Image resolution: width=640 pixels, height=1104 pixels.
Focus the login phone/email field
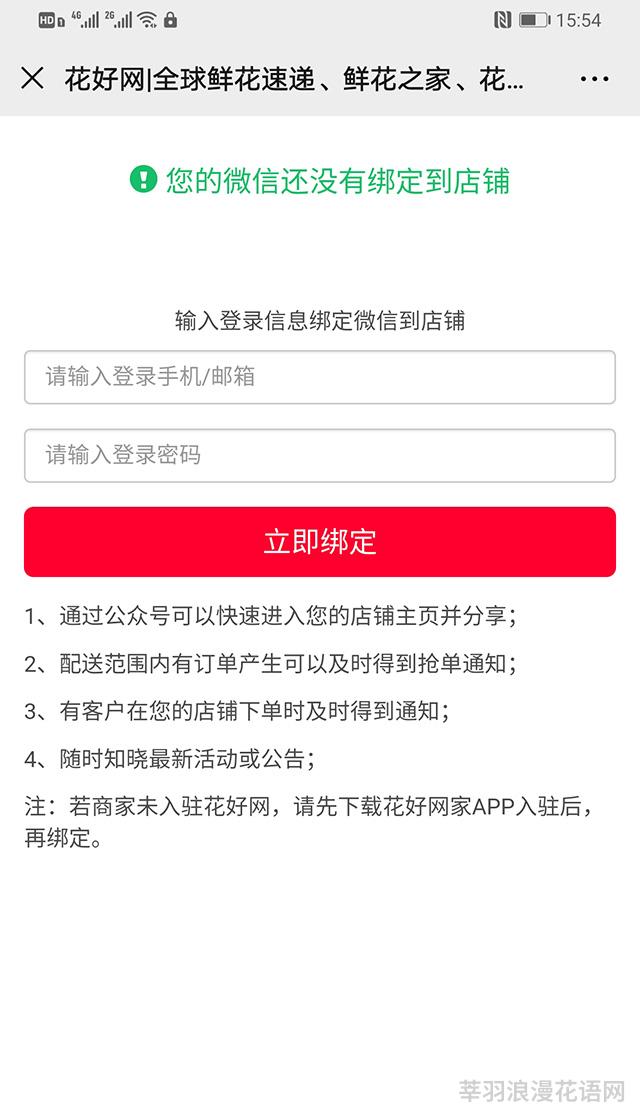320,377
